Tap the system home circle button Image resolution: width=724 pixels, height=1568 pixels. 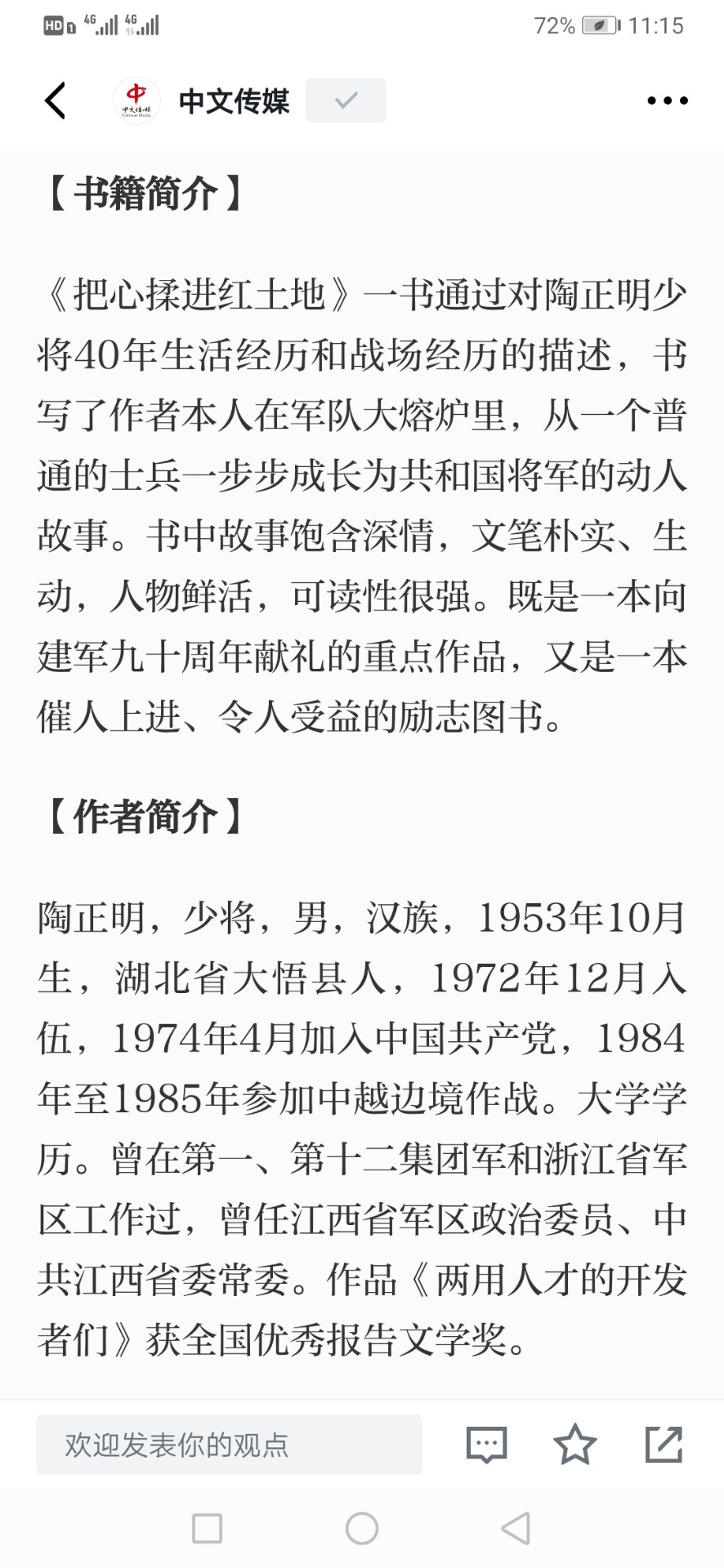362,1528
